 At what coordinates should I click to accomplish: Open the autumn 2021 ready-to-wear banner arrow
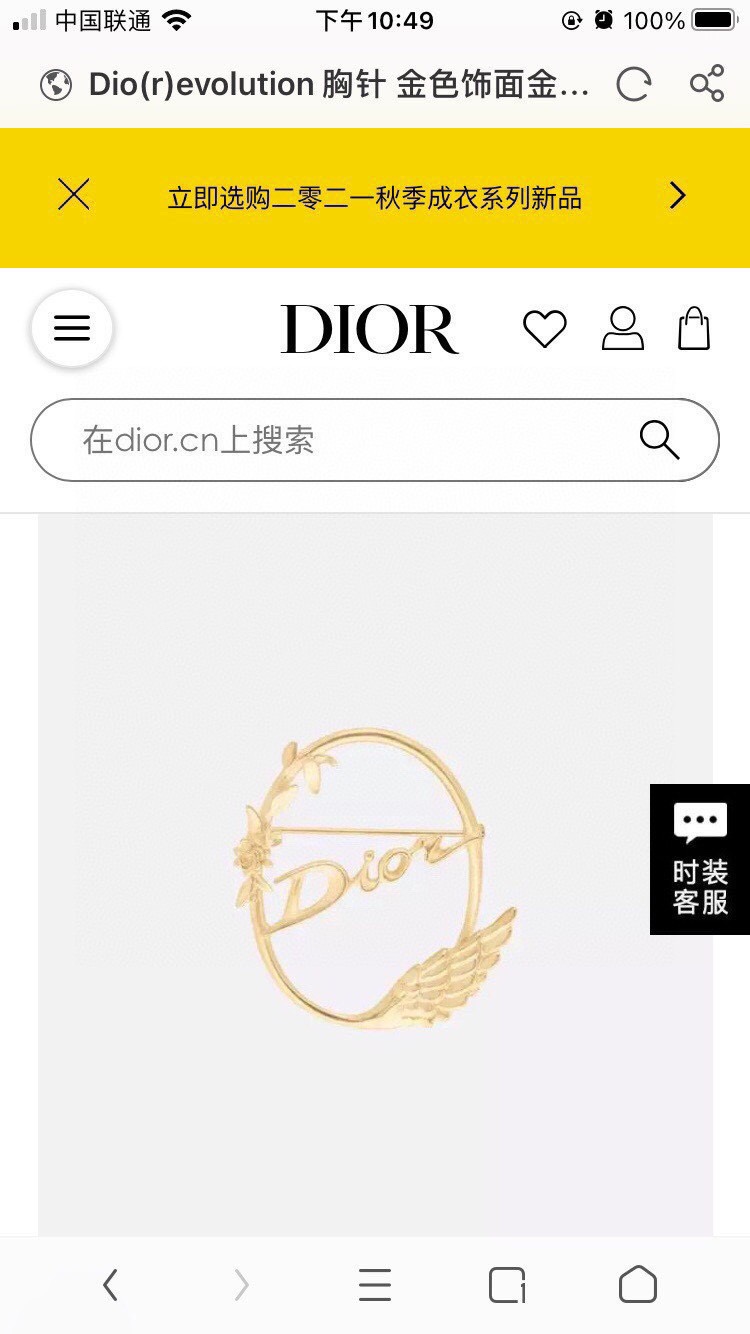tap(677, 195)
